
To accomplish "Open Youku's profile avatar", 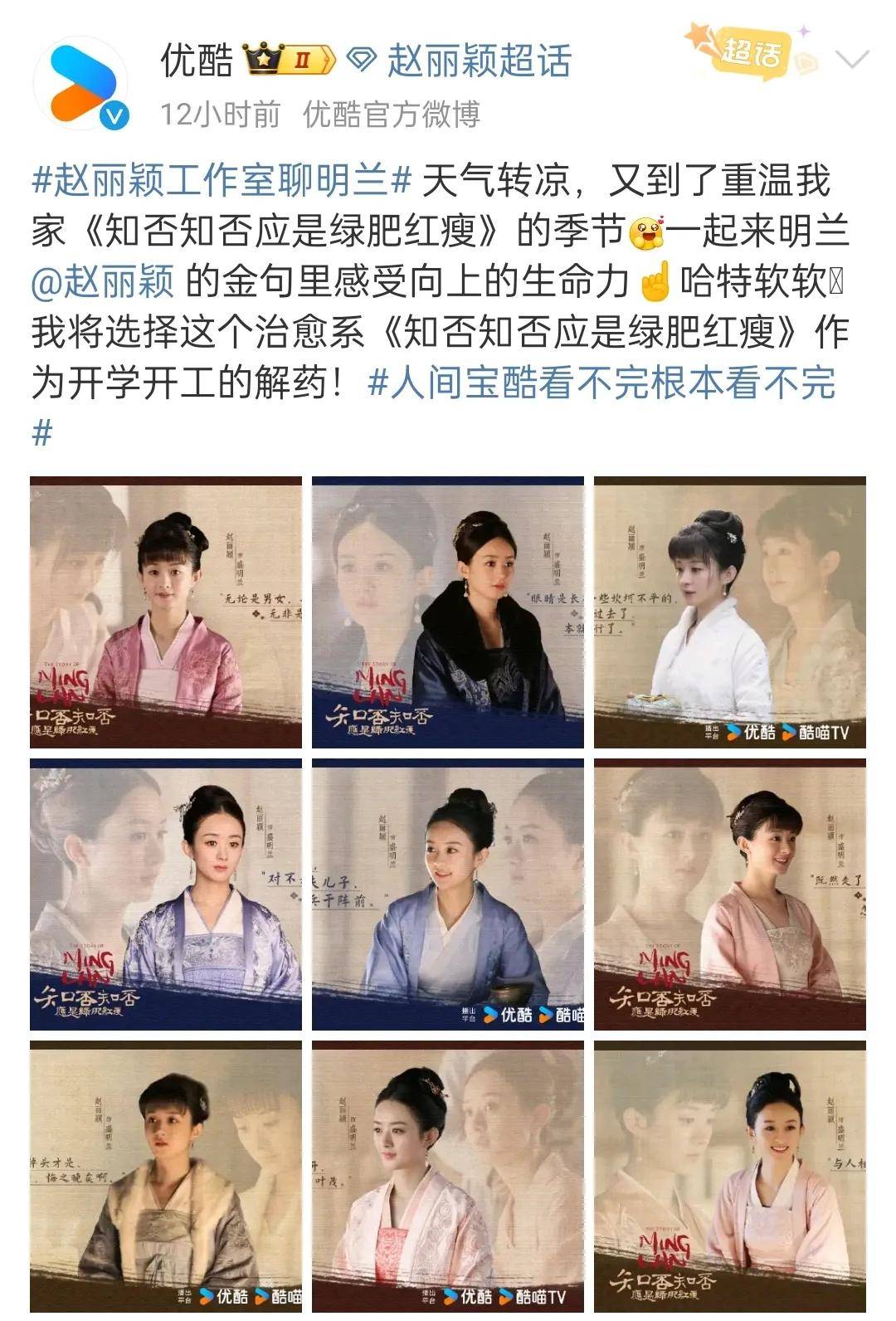I will click(x=80, y=83).
